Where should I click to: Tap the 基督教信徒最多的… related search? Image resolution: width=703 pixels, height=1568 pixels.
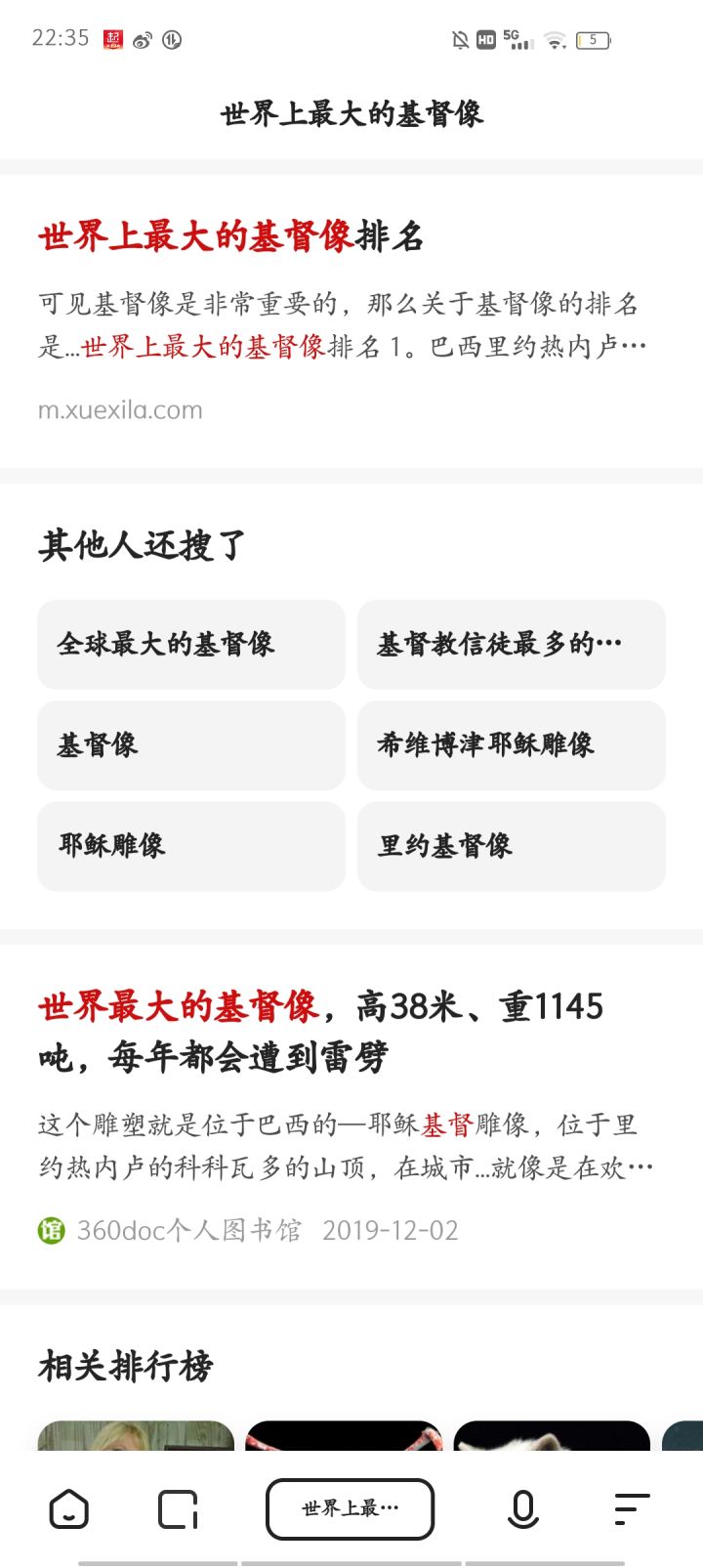(512, 644)
